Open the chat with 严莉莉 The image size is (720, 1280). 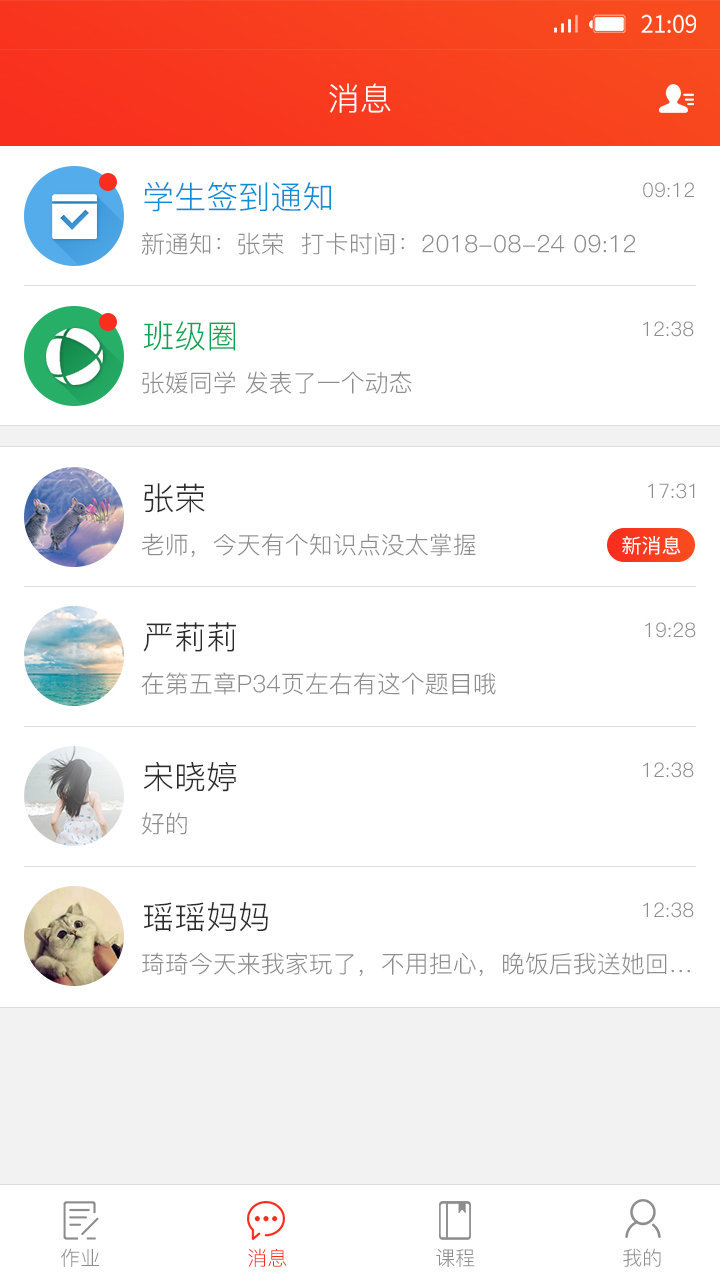[360, 657]
